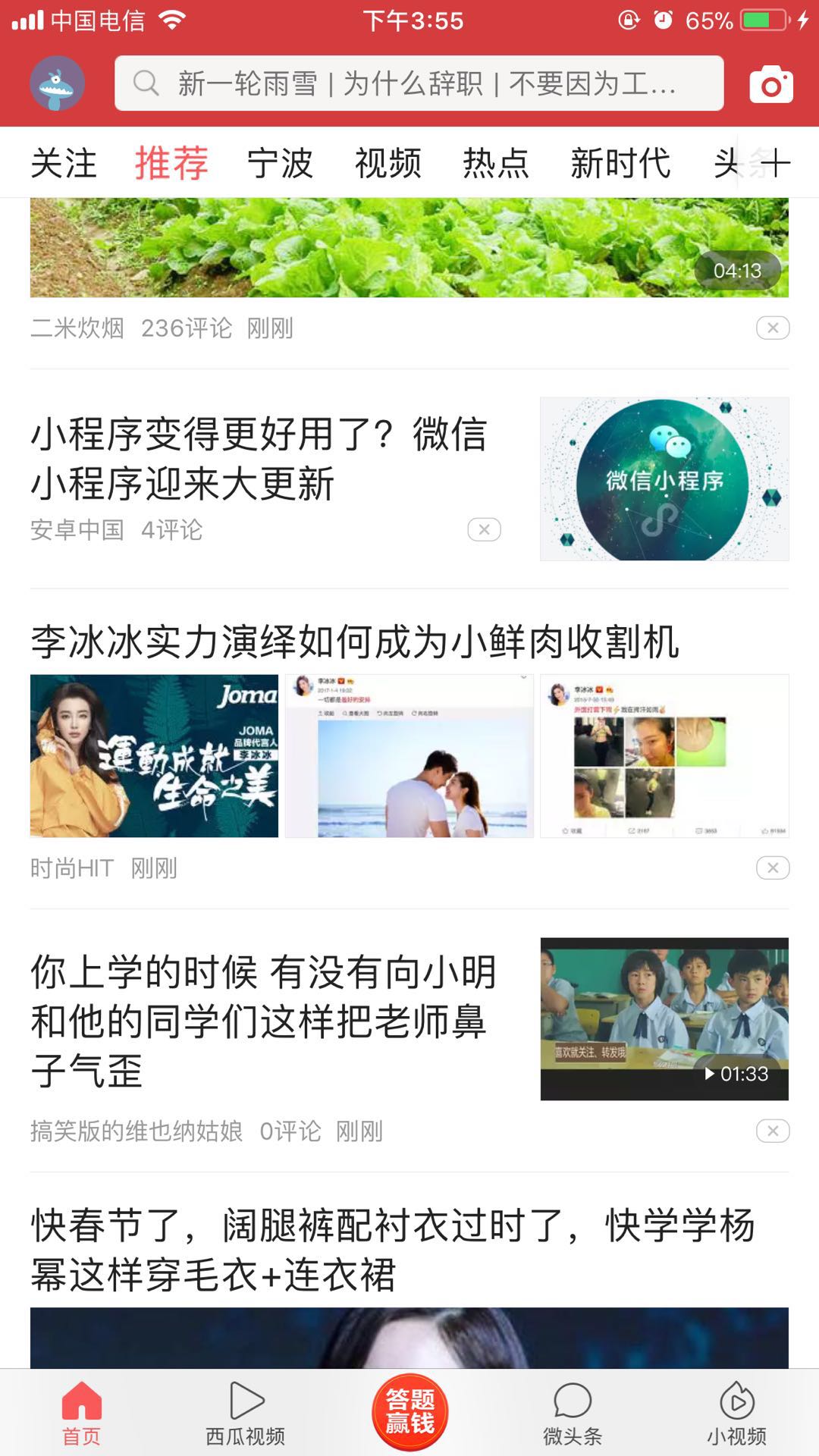Image resolution: width=819 pixels, height=1456 pixels.
Task: Switch to the 热点 tab
Action: click(x=495, y=164)
